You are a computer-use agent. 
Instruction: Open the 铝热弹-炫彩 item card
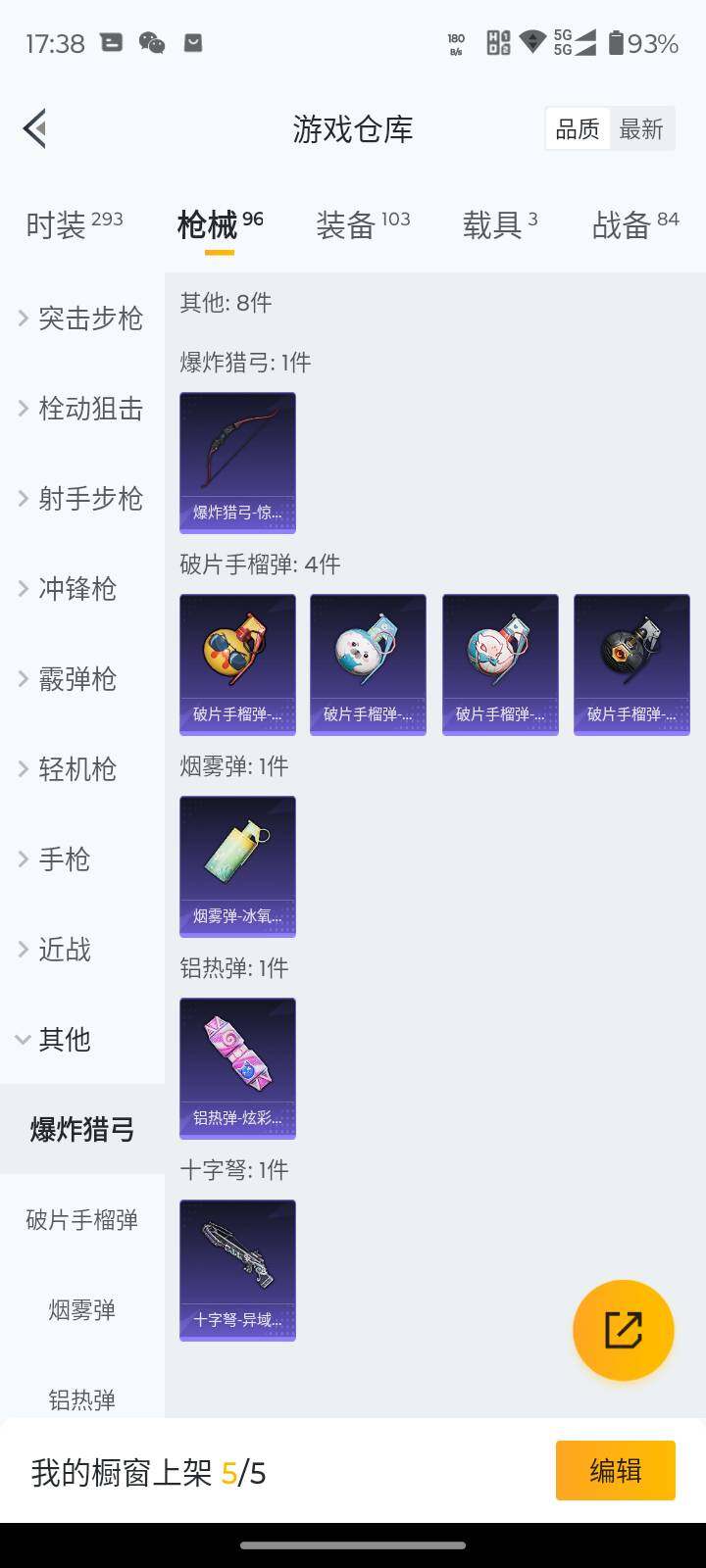click(x=237, y=1068)
